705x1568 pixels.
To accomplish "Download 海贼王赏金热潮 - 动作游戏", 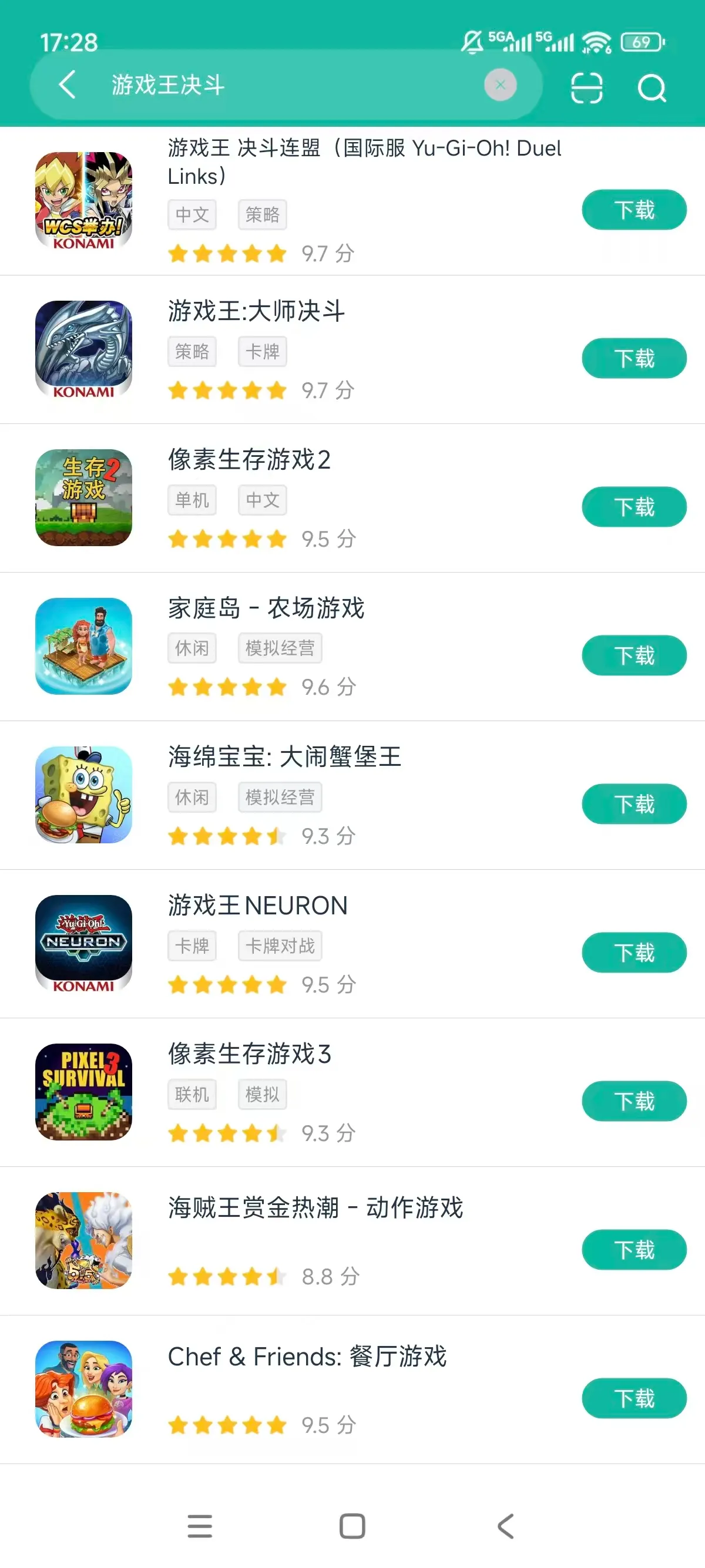I will tap(634, 1250).
